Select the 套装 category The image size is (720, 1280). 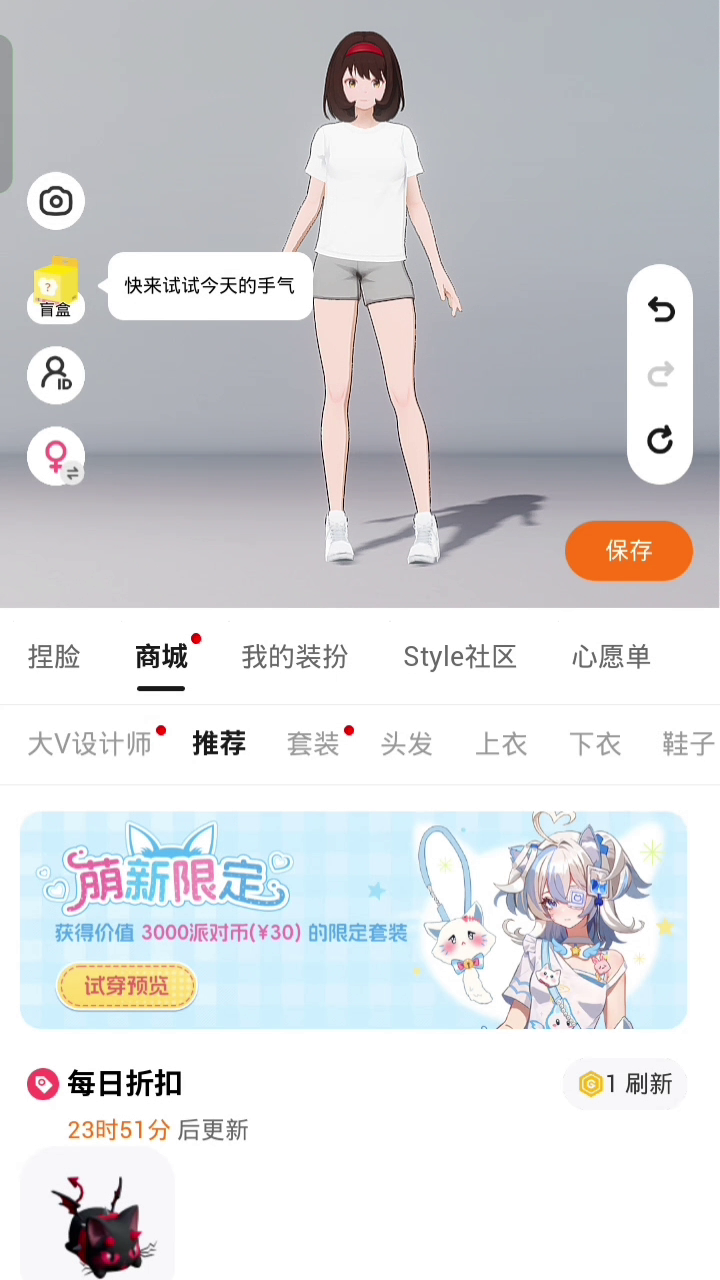click(x=313, y=744)
